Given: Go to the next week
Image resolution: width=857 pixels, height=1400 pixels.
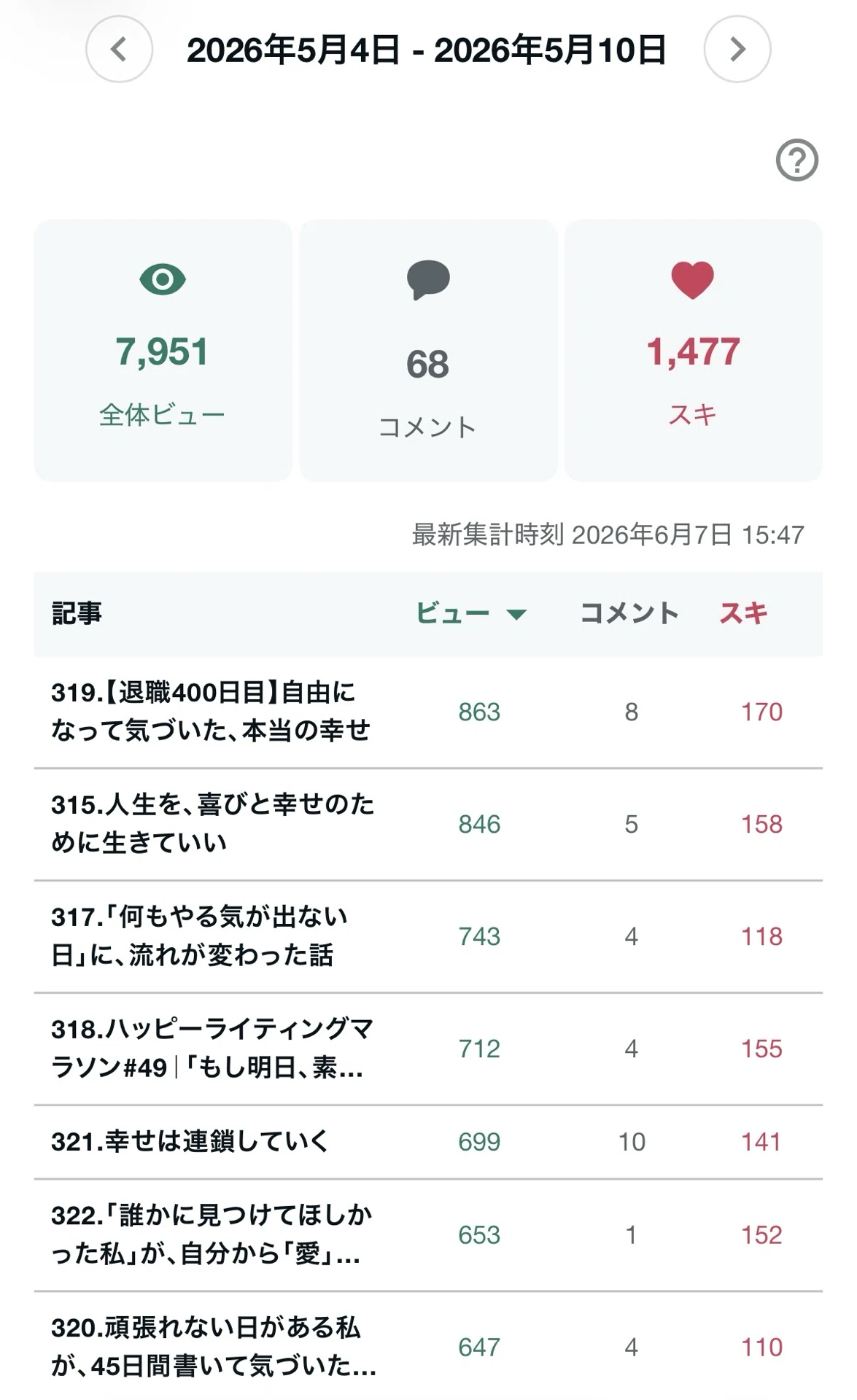Looking at the screenshot, I should (x=737, y=49).
